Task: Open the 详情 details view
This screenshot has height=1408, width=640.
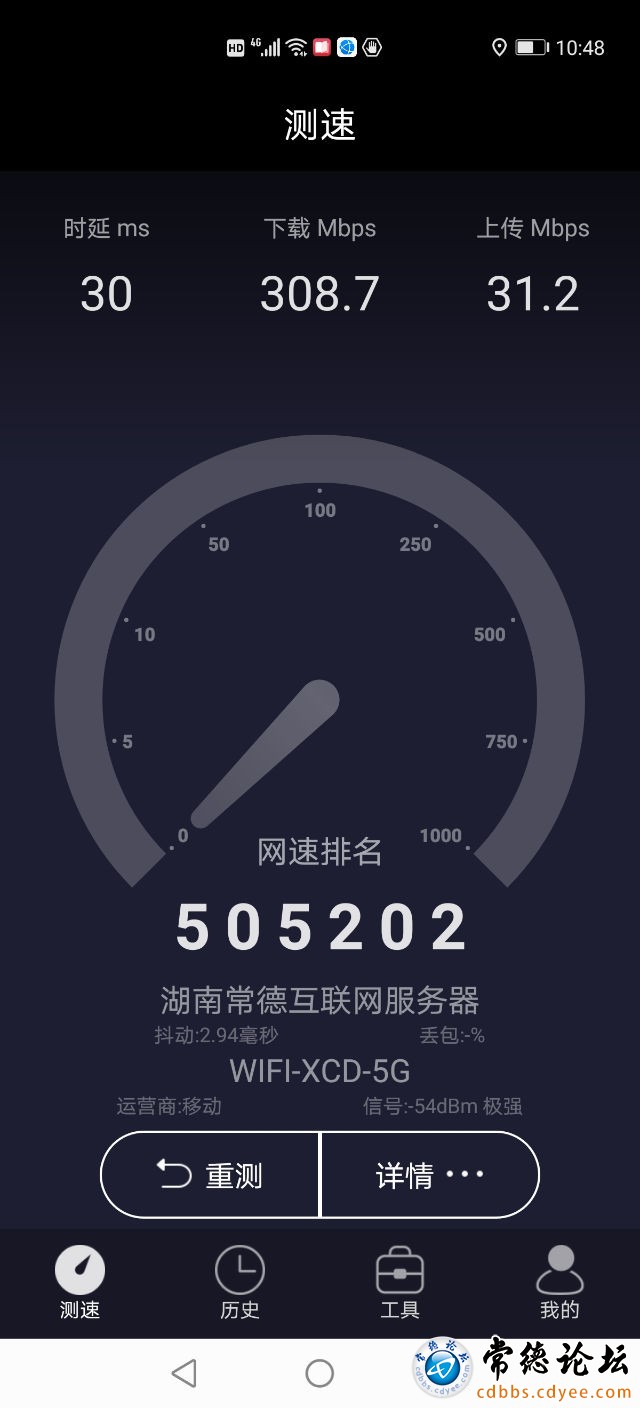Action: pyautogui.click(x=429, y=1175)
